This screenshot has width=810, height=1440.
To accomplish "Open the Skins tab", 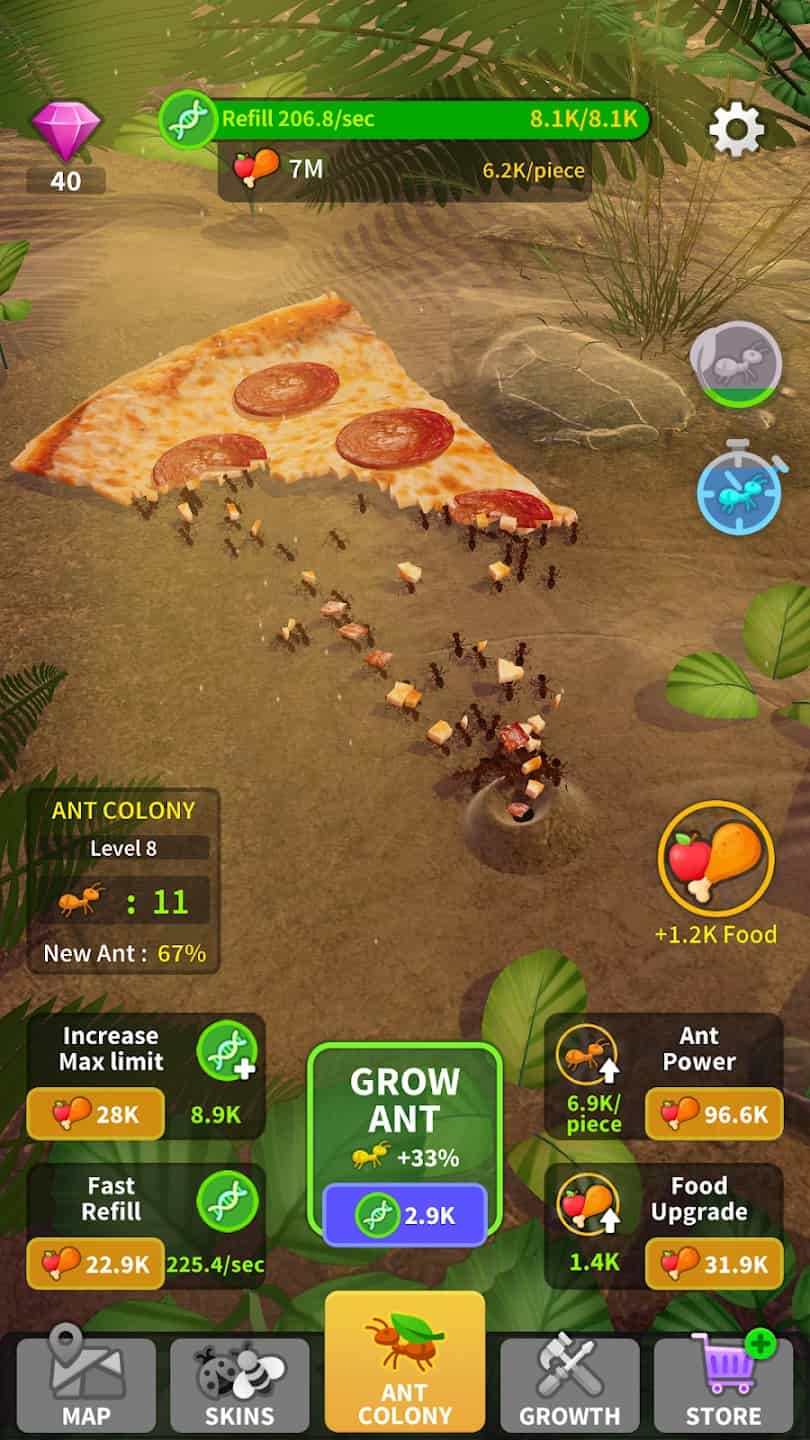I will [240, 1380].
